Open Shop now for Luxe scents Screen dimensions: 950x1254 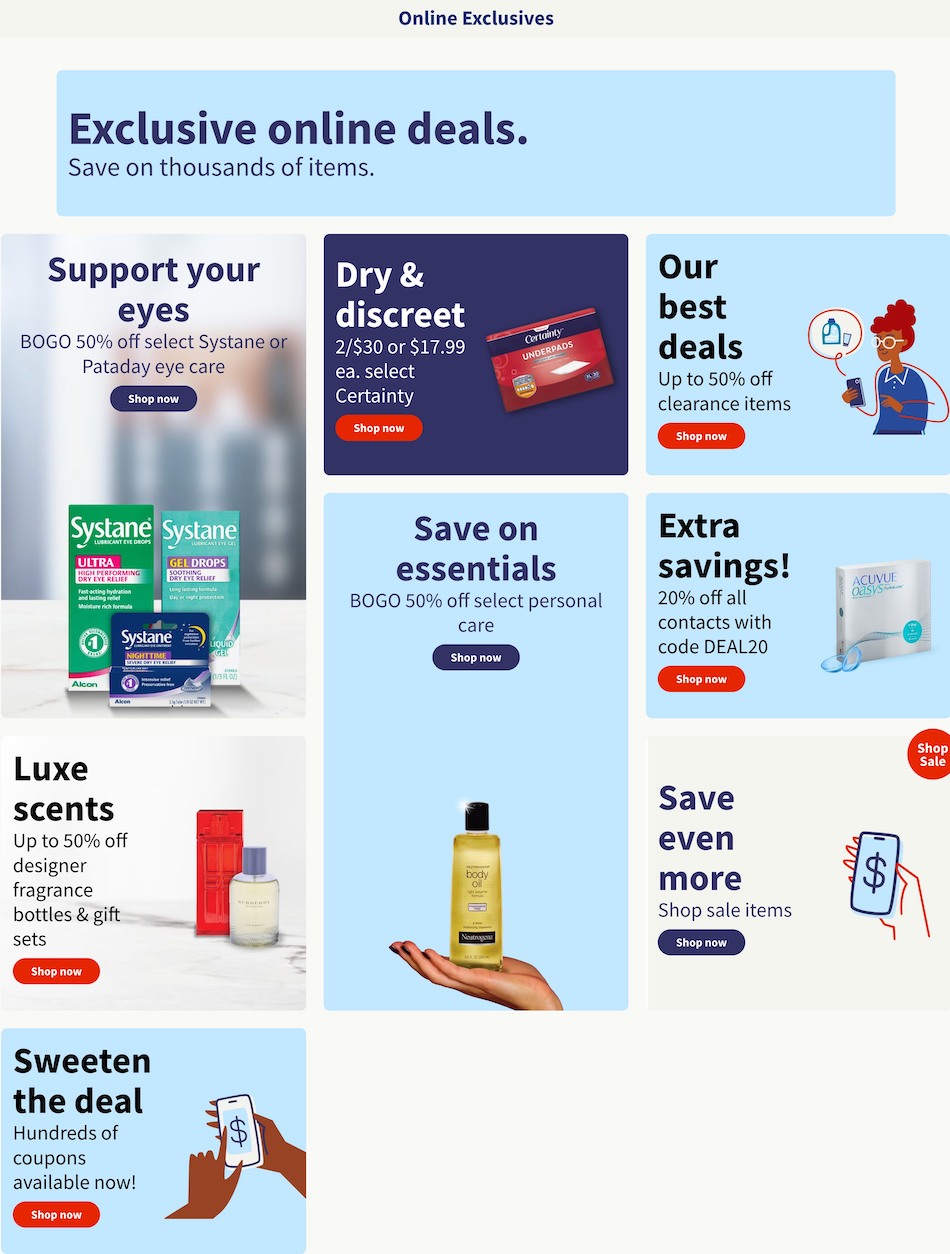[56, 971]
